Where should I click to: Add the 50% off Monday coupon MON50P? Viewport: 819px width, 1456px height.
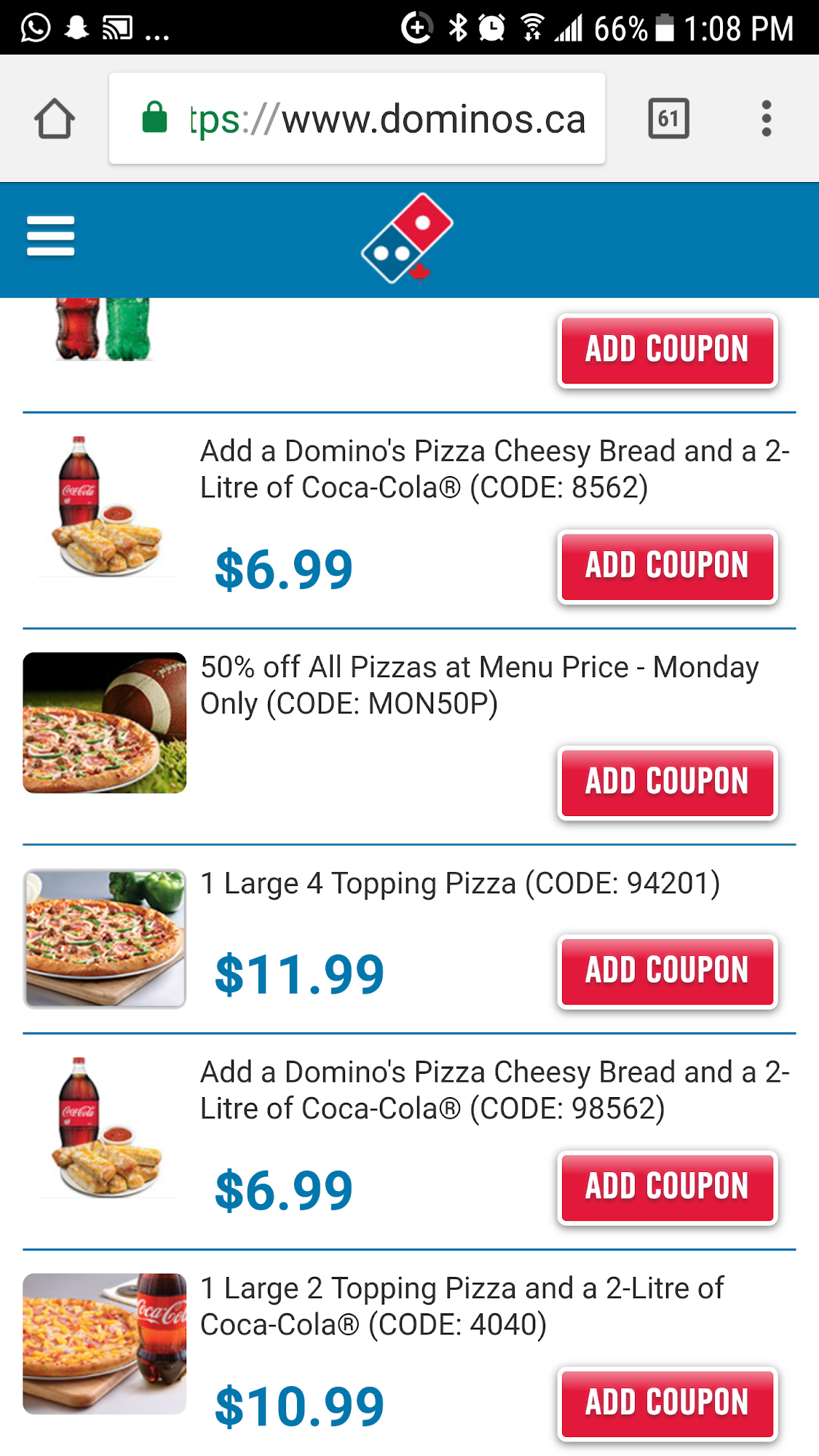pyautogui.click(x=667, y=783)
